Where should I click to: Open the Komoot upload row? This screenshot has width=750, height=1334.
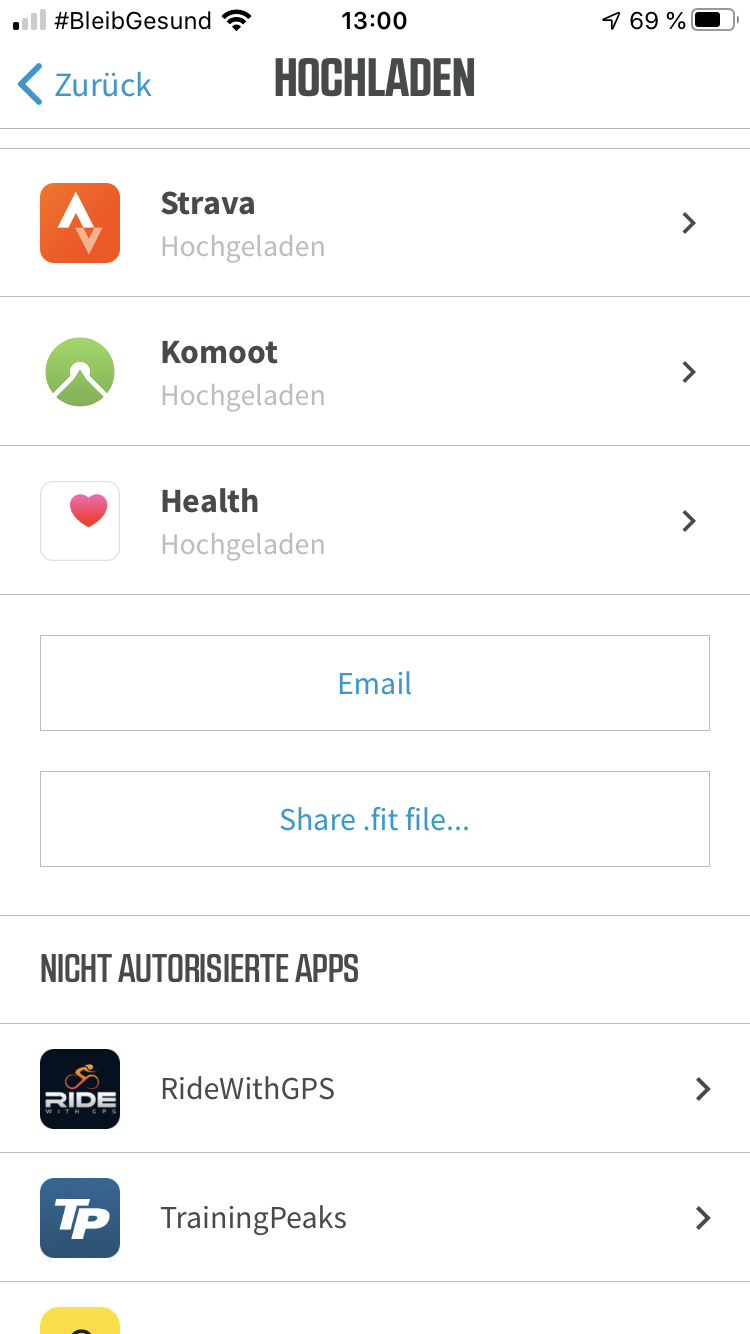(x=375, y=372)
